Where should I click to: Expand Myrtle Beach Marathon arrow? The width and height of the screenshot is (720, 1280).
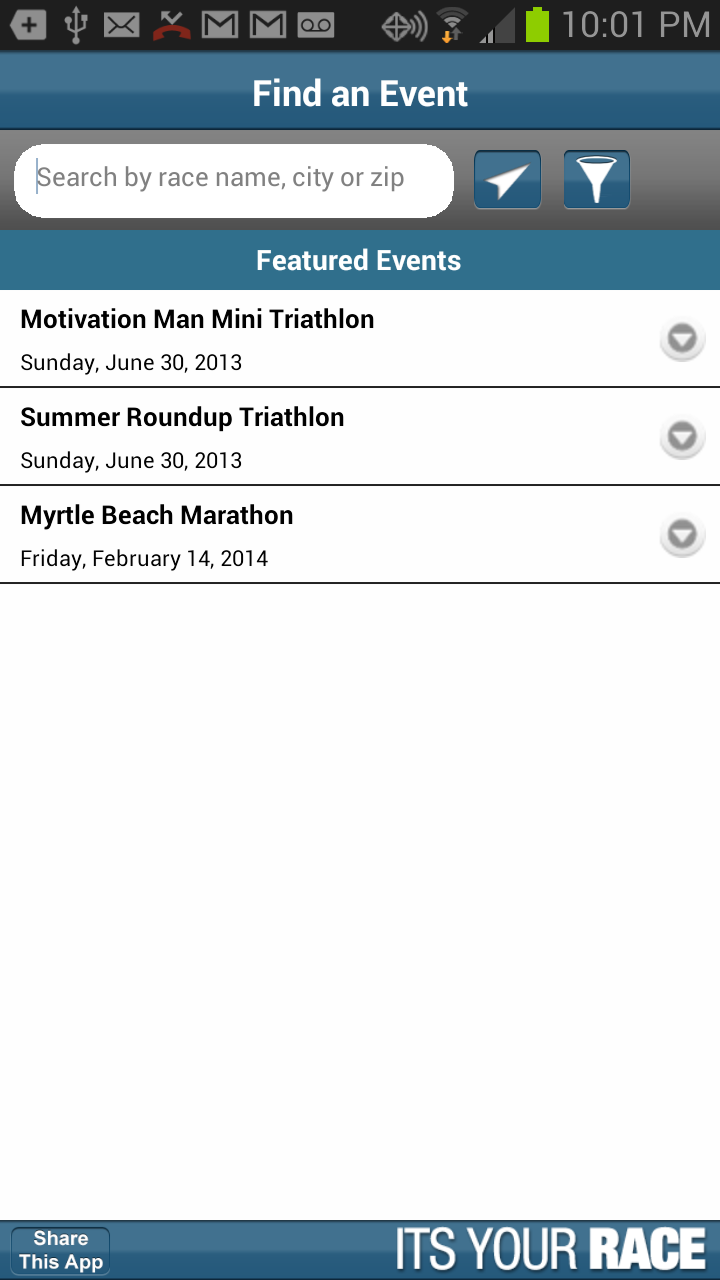(682, 535)
